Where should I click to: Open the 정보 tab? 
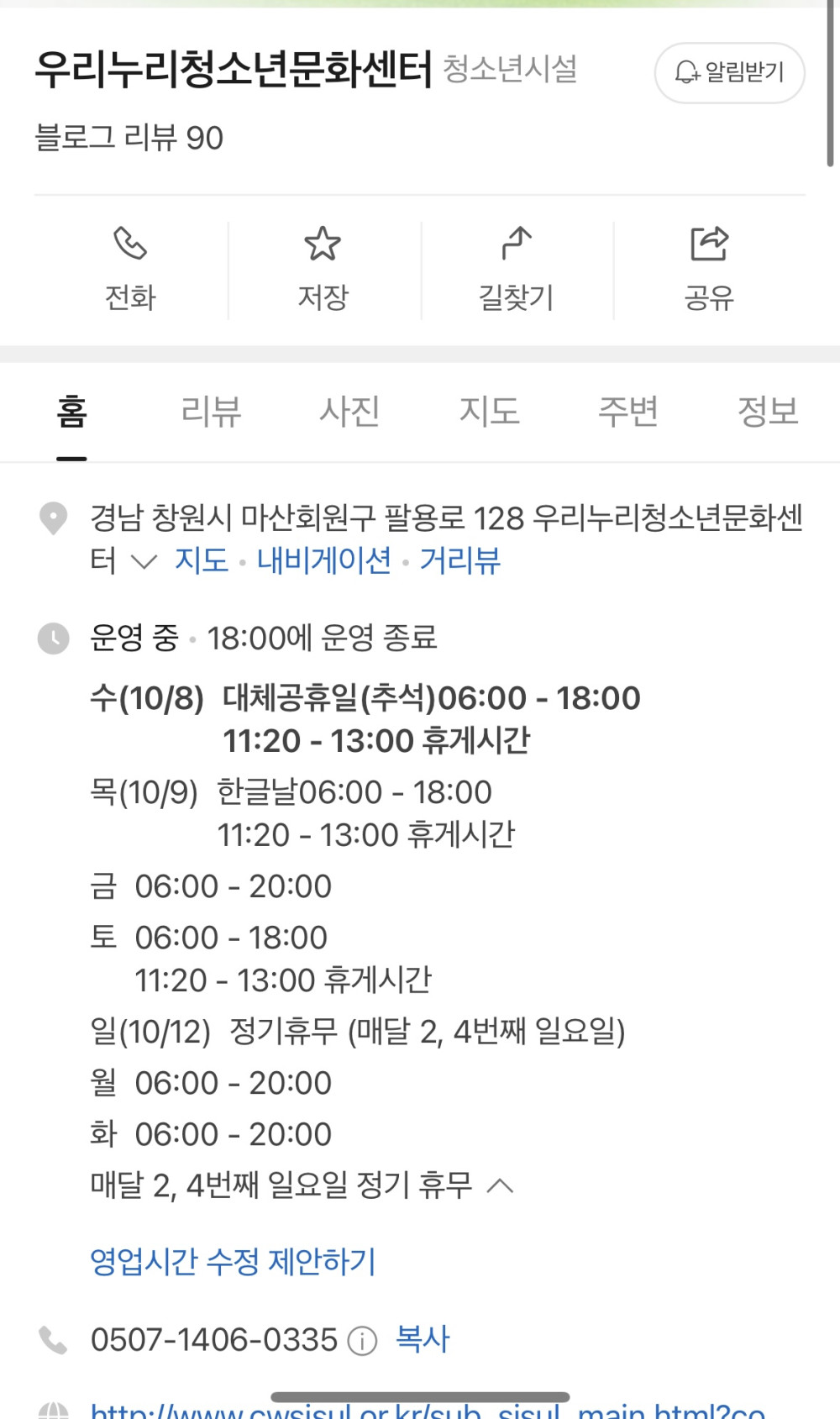pyautogui.click(x=766, y=412)
